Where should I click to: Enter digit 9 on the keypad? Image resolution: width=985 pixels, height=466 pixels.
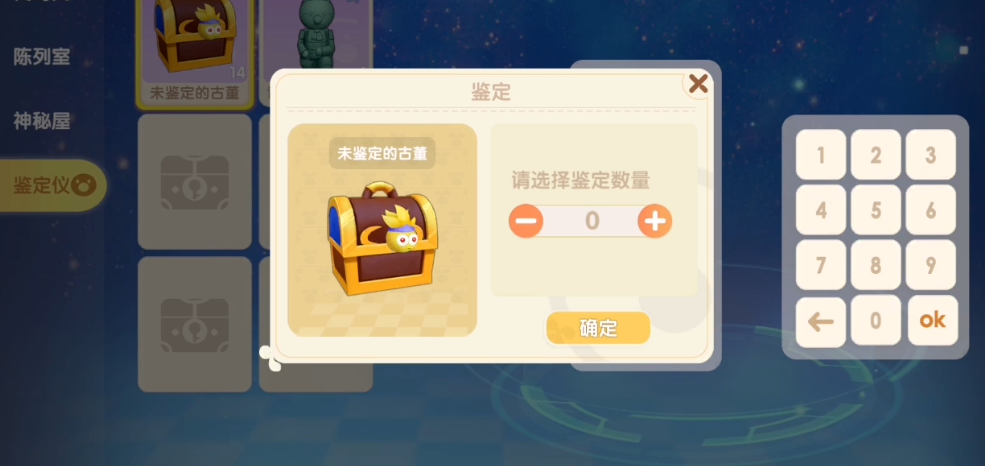[x=931, y=265]
